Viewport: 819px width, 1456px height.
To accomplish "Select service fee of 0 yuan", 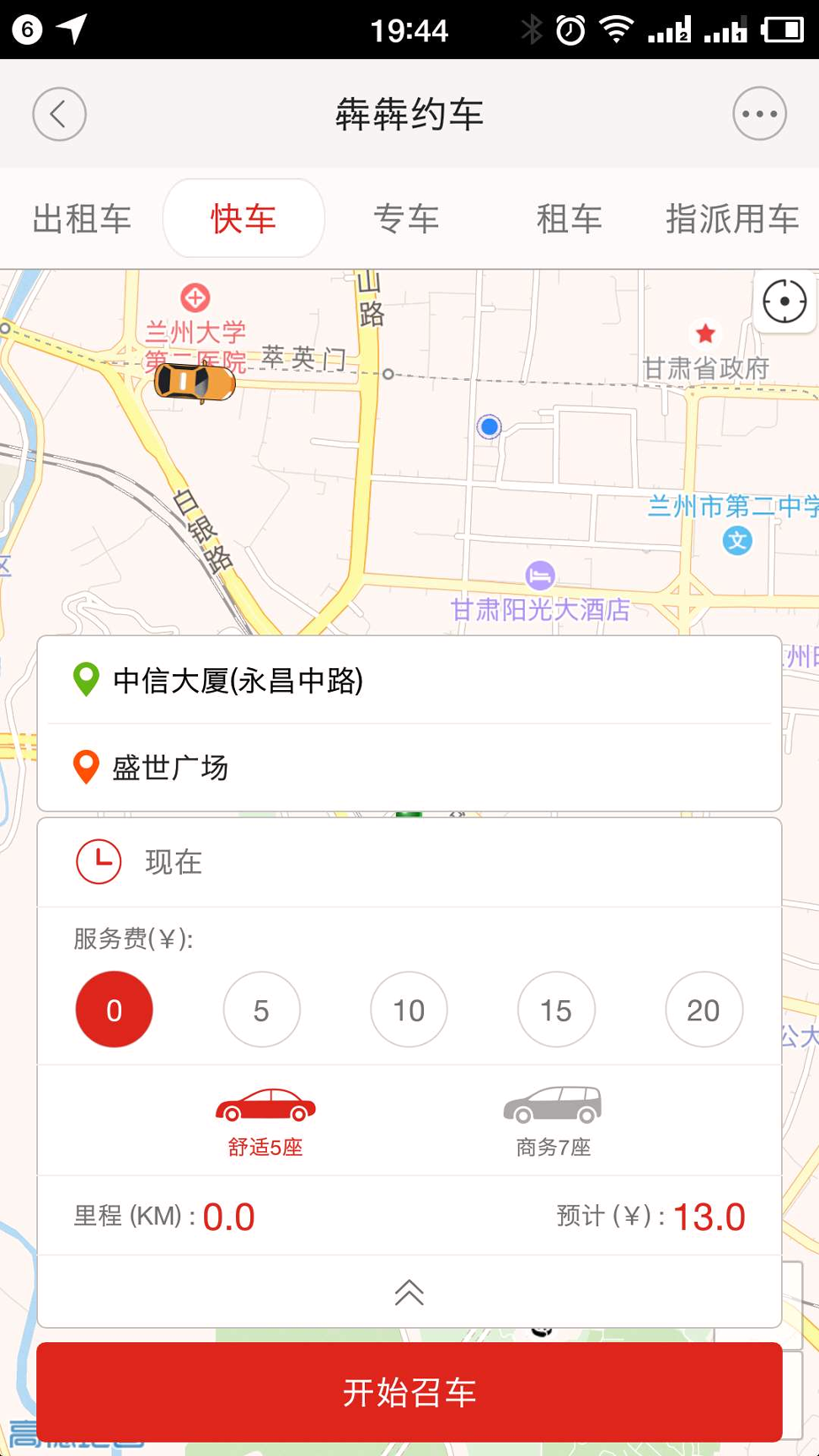I will (114, 1009).
